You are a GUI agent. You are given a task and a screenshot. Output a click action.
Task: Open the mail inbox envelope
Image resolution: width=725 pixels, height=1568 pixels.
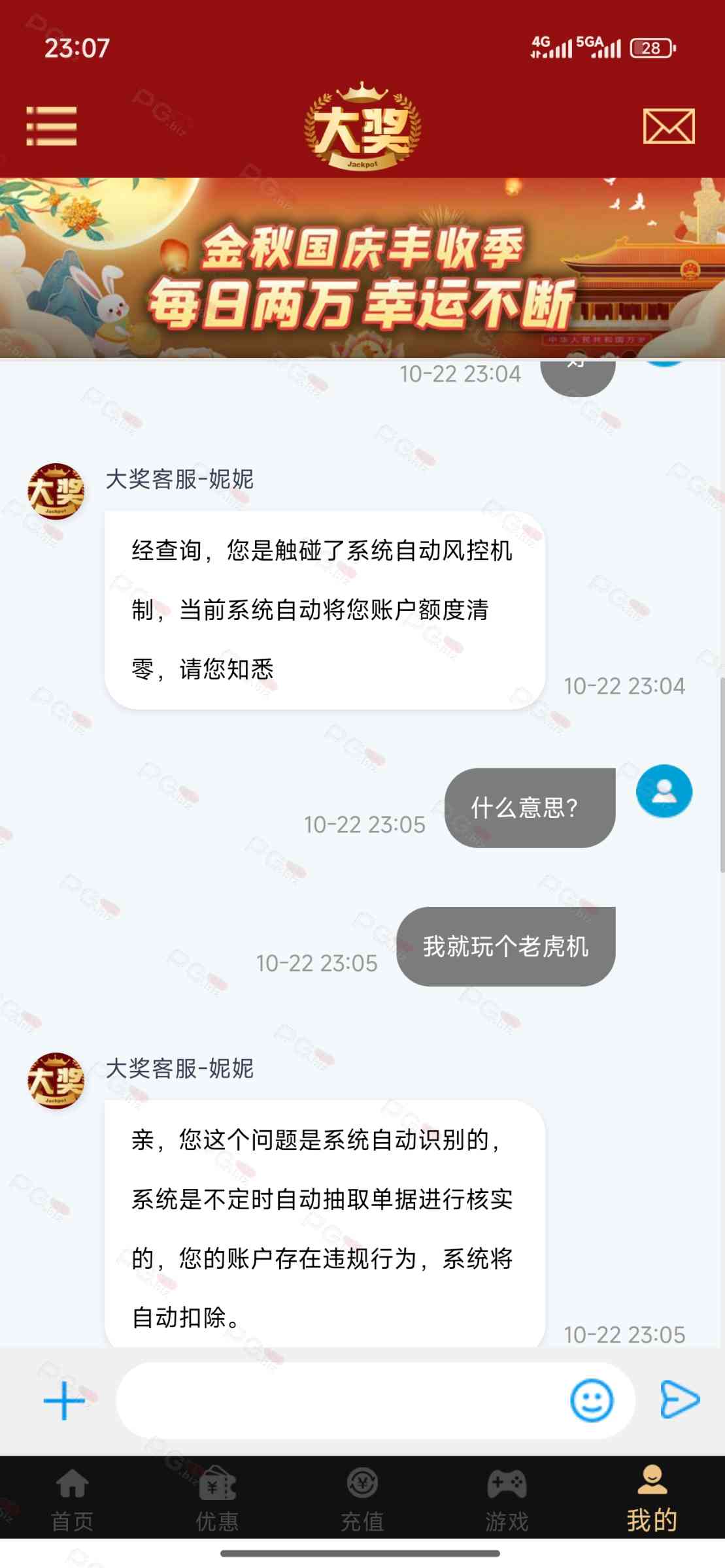[x=668, y=126]
